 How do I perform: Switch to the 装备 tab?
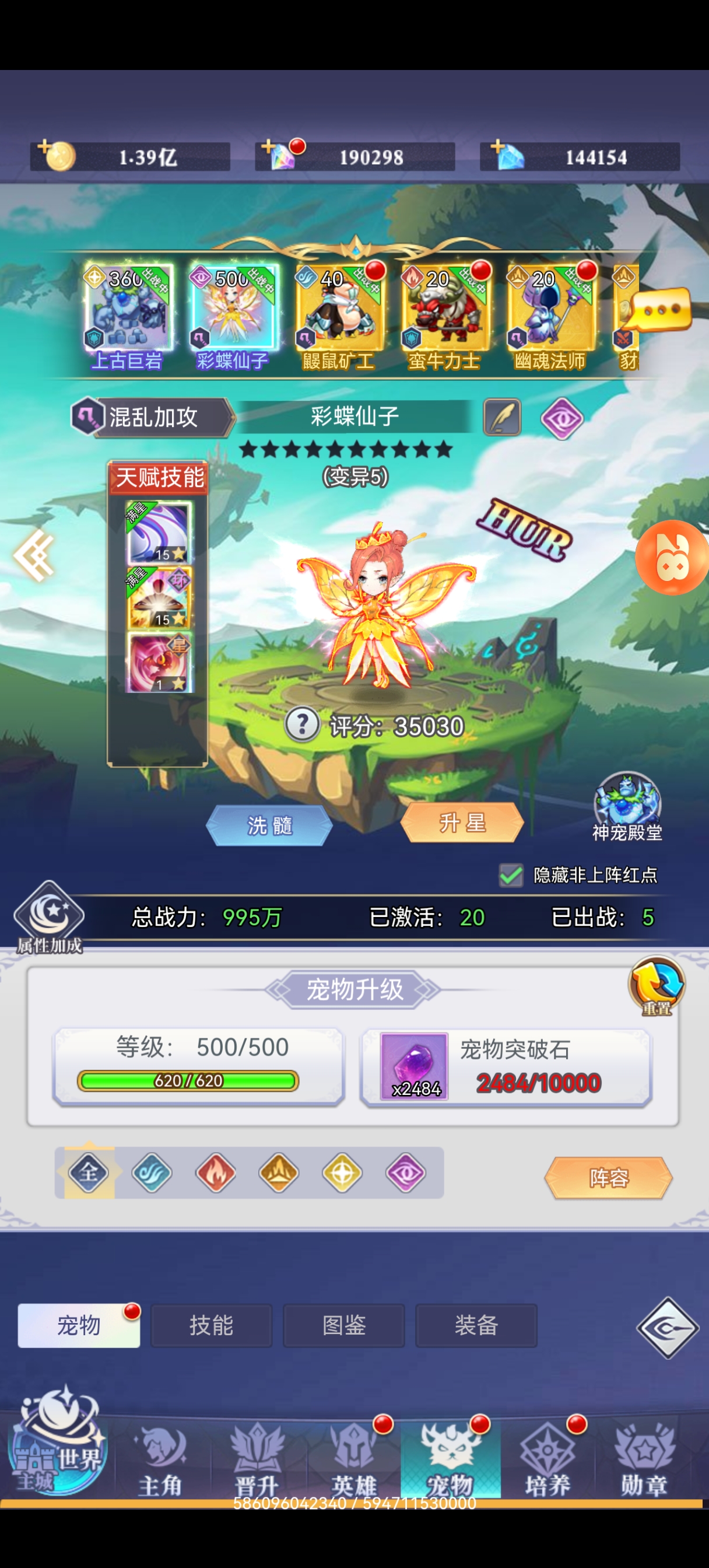tap(476, 1325)
